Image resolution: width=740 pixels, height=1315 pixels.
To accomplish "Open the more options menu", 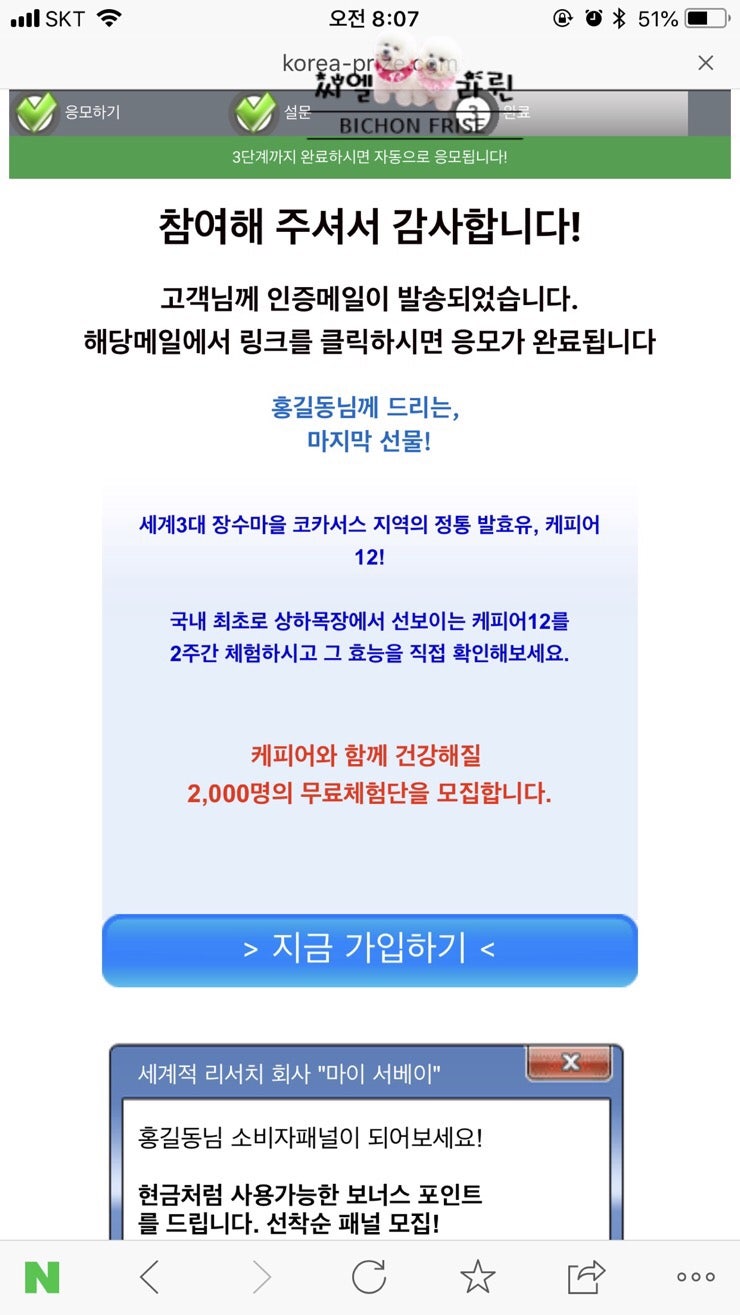I will (x=696, y=1277).
